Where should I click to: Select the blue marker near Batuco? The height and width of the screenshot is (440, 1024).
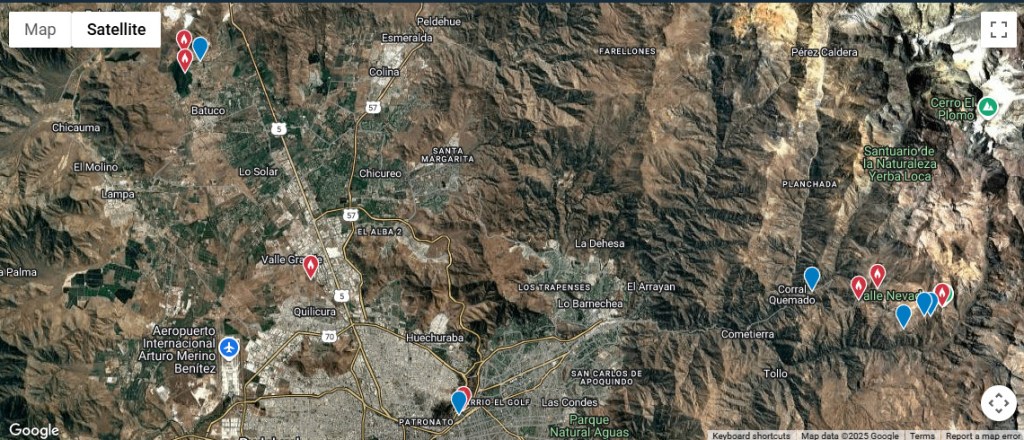pyautogui.click(x=200, y=46)
